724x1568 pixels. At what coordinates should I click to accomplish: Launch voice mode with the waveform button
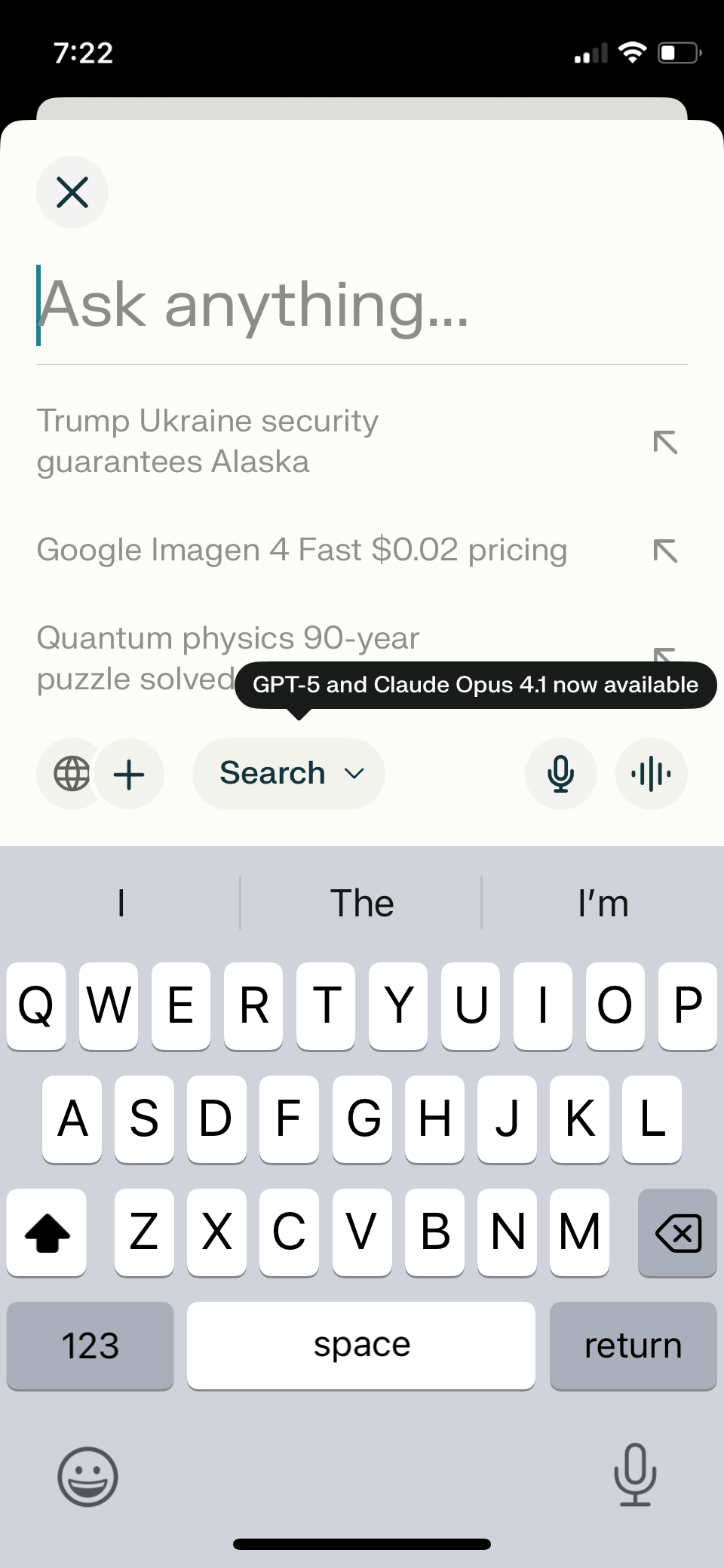(651, 774)
